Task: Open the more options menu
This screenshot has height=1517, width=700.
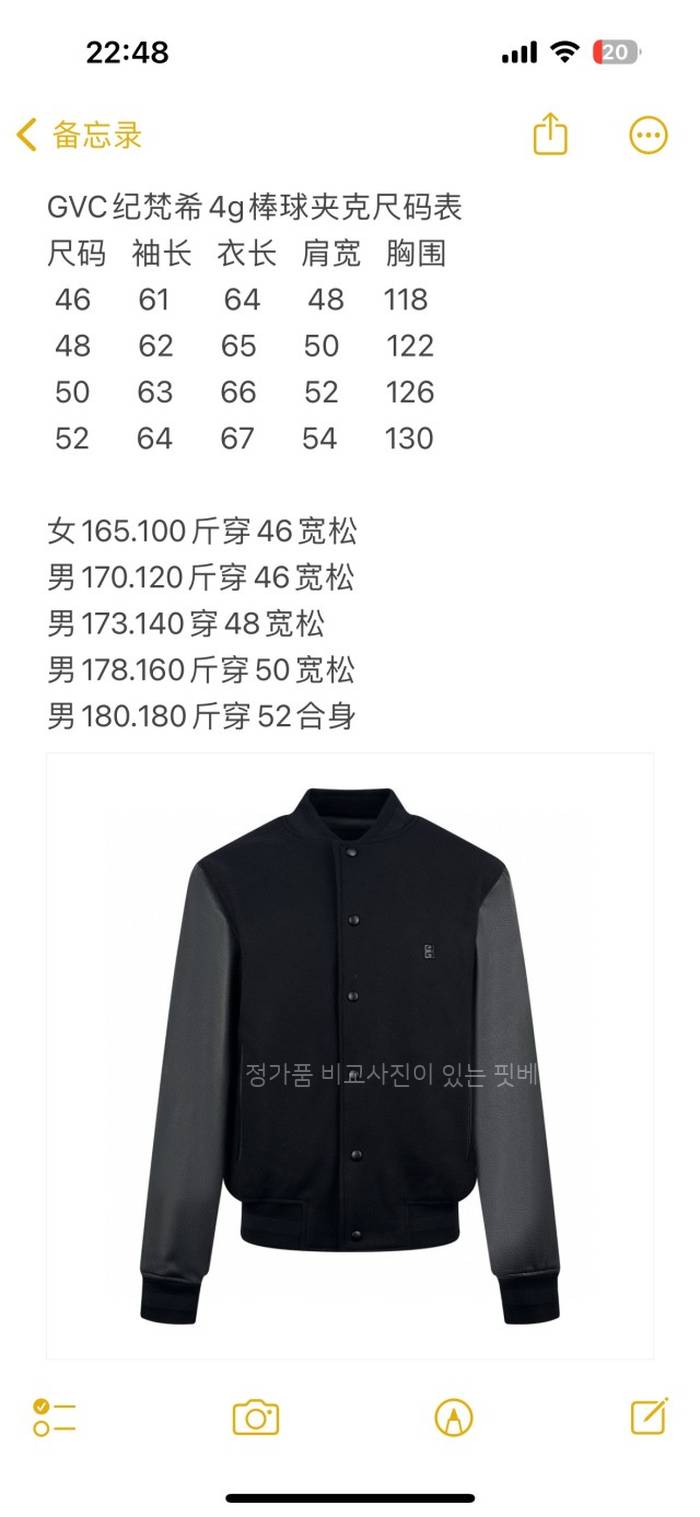Action: coord(648,135)
